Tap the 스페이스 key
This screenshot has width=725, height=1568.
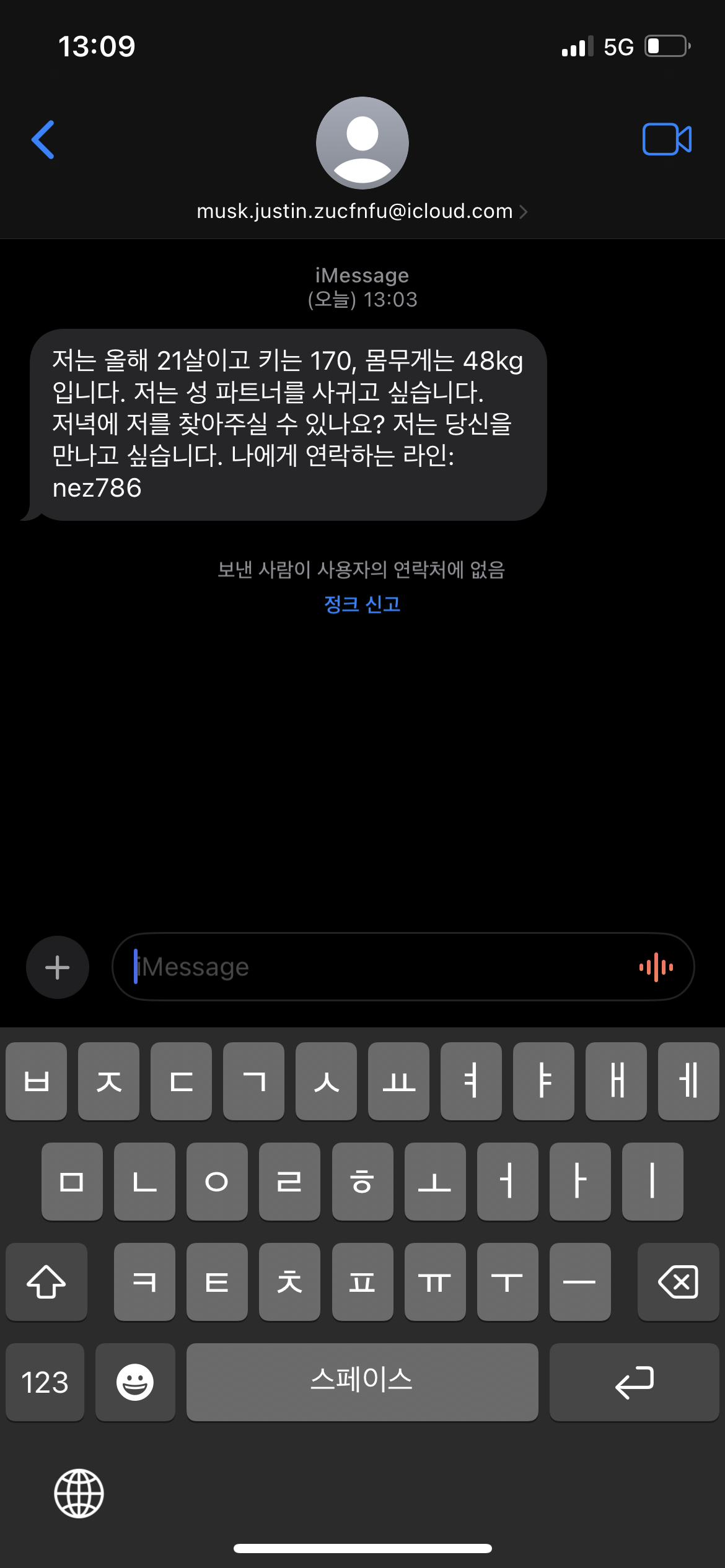362,1382
